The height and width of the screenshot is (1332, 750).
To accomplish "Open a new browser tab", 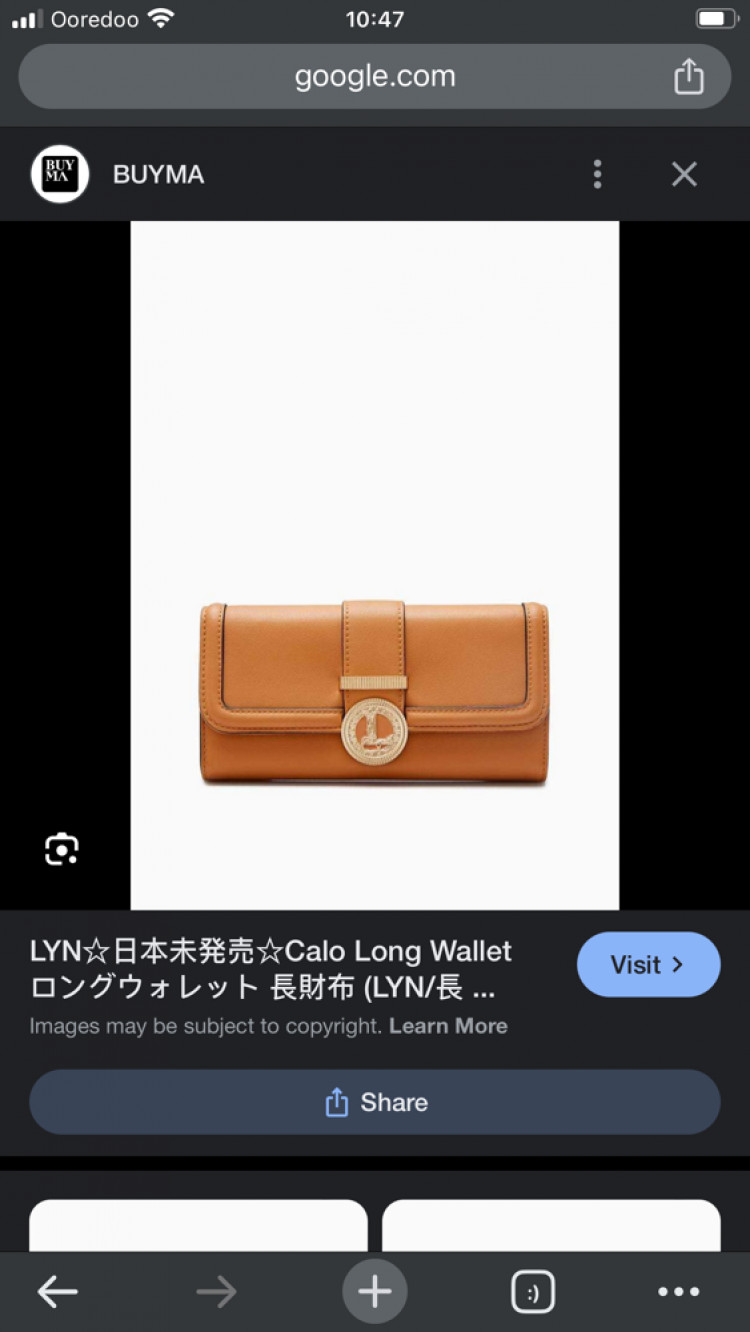I will [374, 1292].
